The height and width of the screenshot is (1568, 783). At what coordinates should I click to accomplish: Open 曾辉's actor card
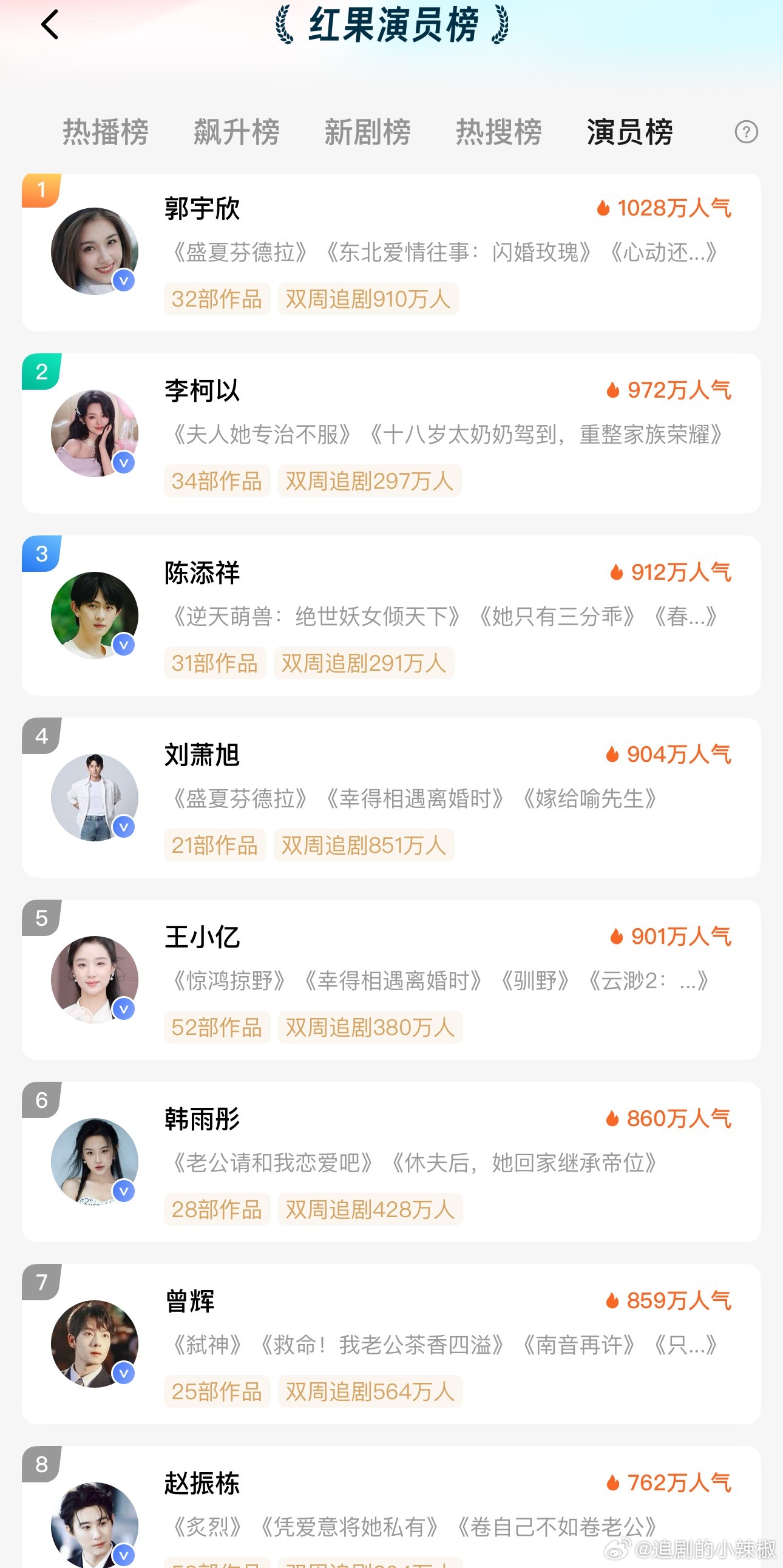click(x=390, y=1343)
